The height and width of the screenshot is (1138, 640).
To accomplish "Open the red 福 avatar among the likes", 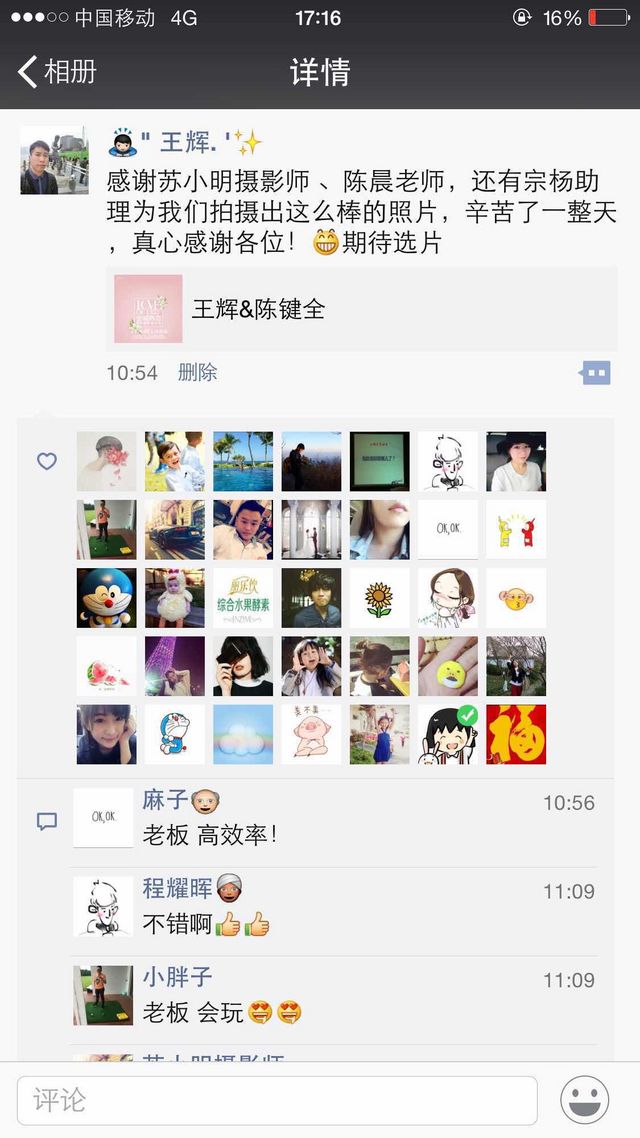I will click(x=516, y=734).
